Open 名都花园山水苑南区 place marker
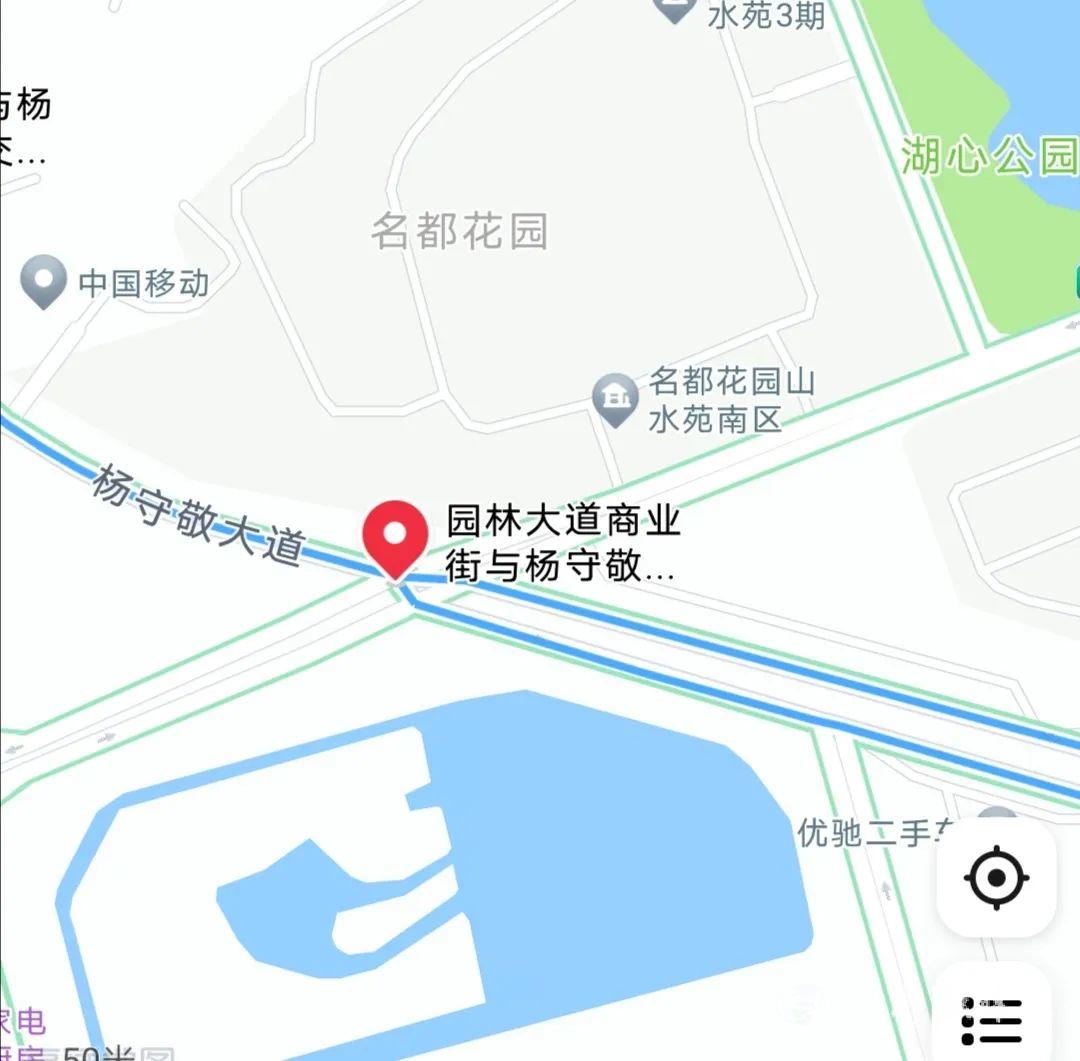This screenshot has width=1080, height=1061. click(x=615, y=398)
